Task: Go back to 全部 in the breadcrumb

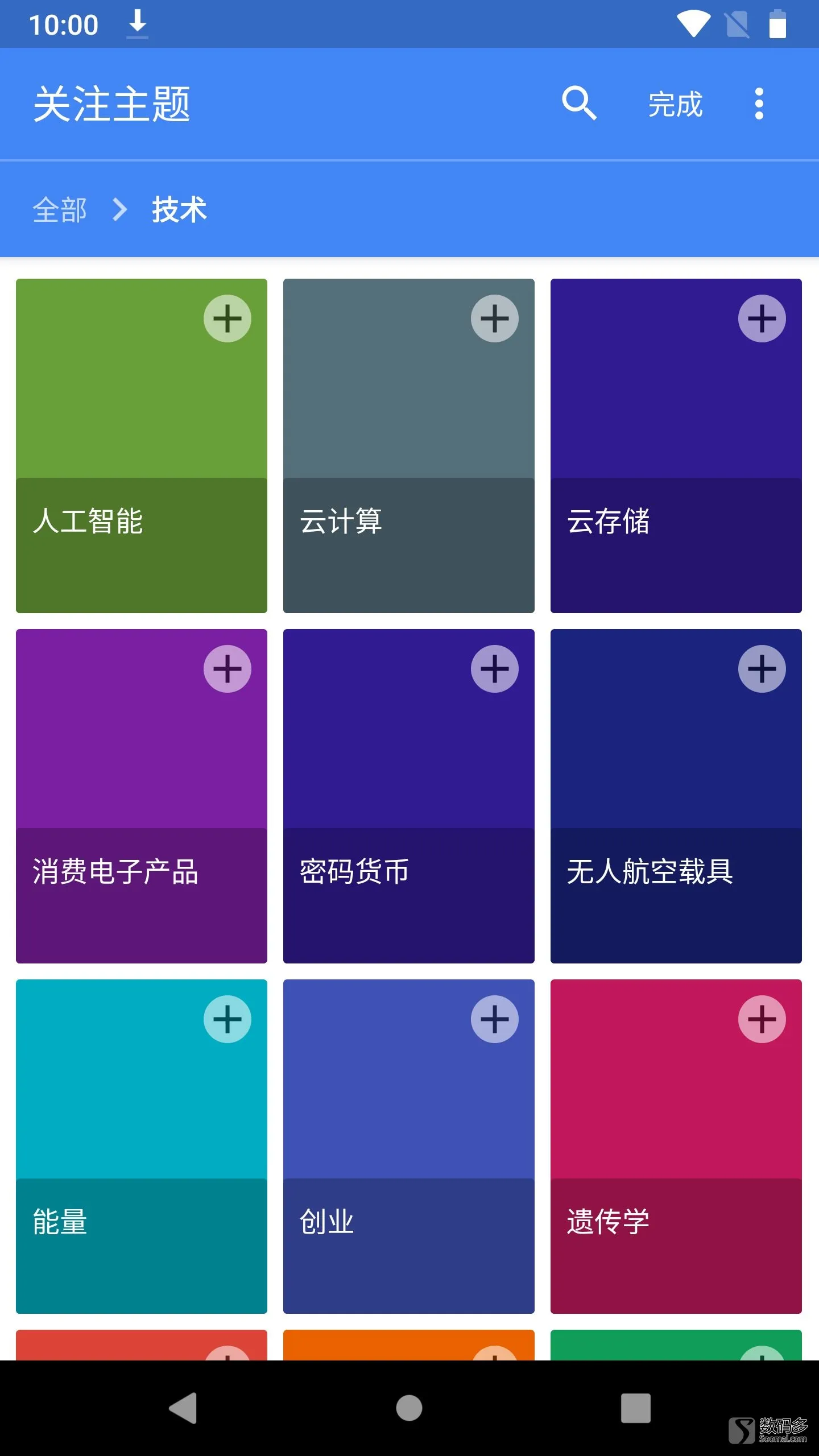Action: [60, 210]
